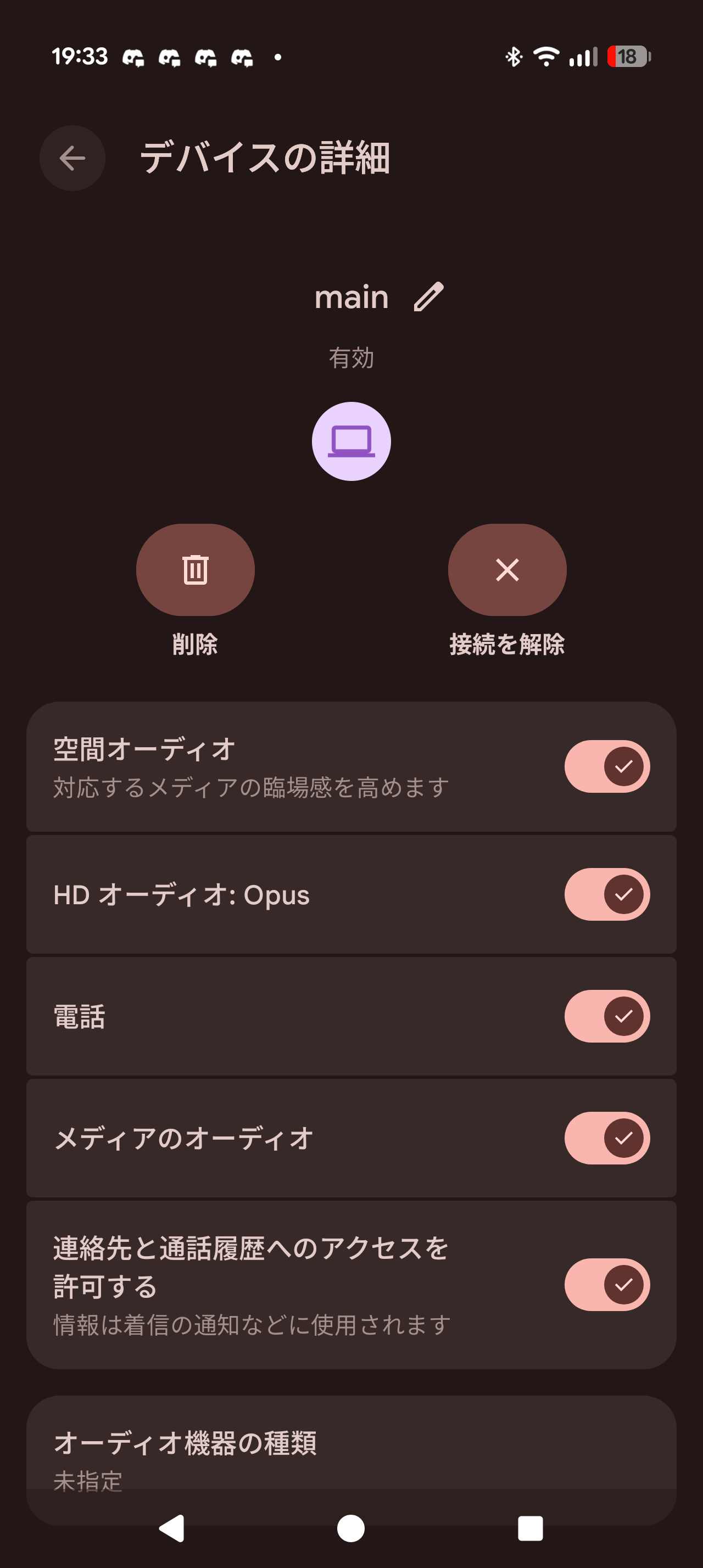Go back using the top-left arrow

point(72,158)
